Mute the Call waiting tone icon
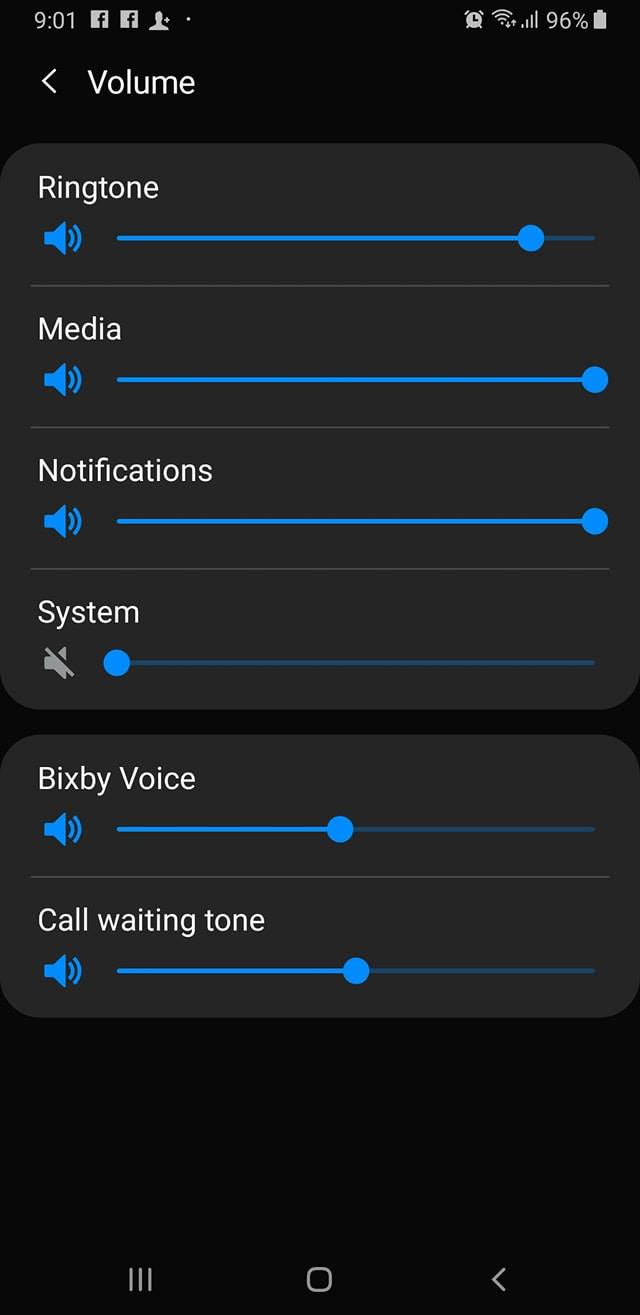 click(62, 970)
